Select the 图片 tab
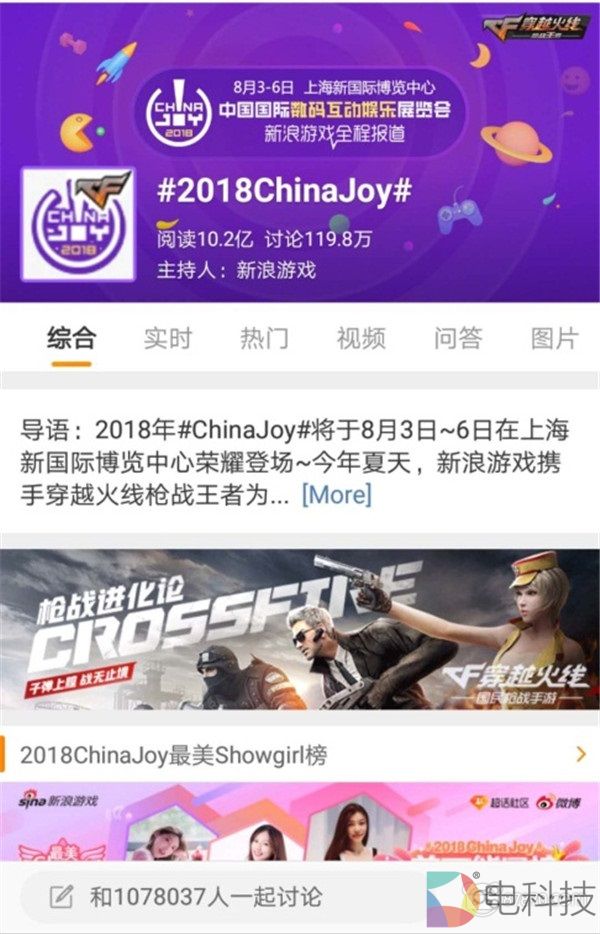The width and height of the screenshot is (600, 934). coord(554,338)
